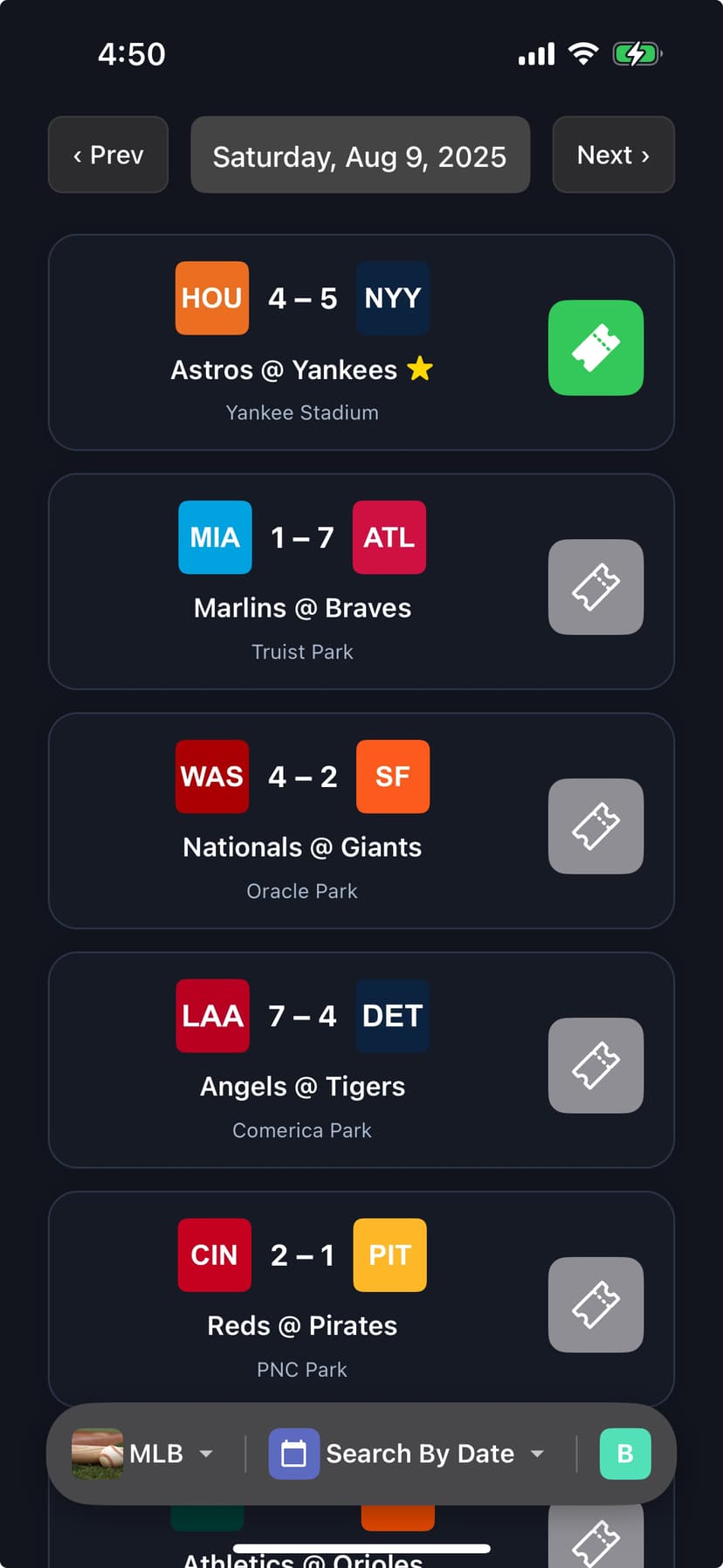
Task: Open the Nationals @ Giants matchup
Action: pos(301,846)
